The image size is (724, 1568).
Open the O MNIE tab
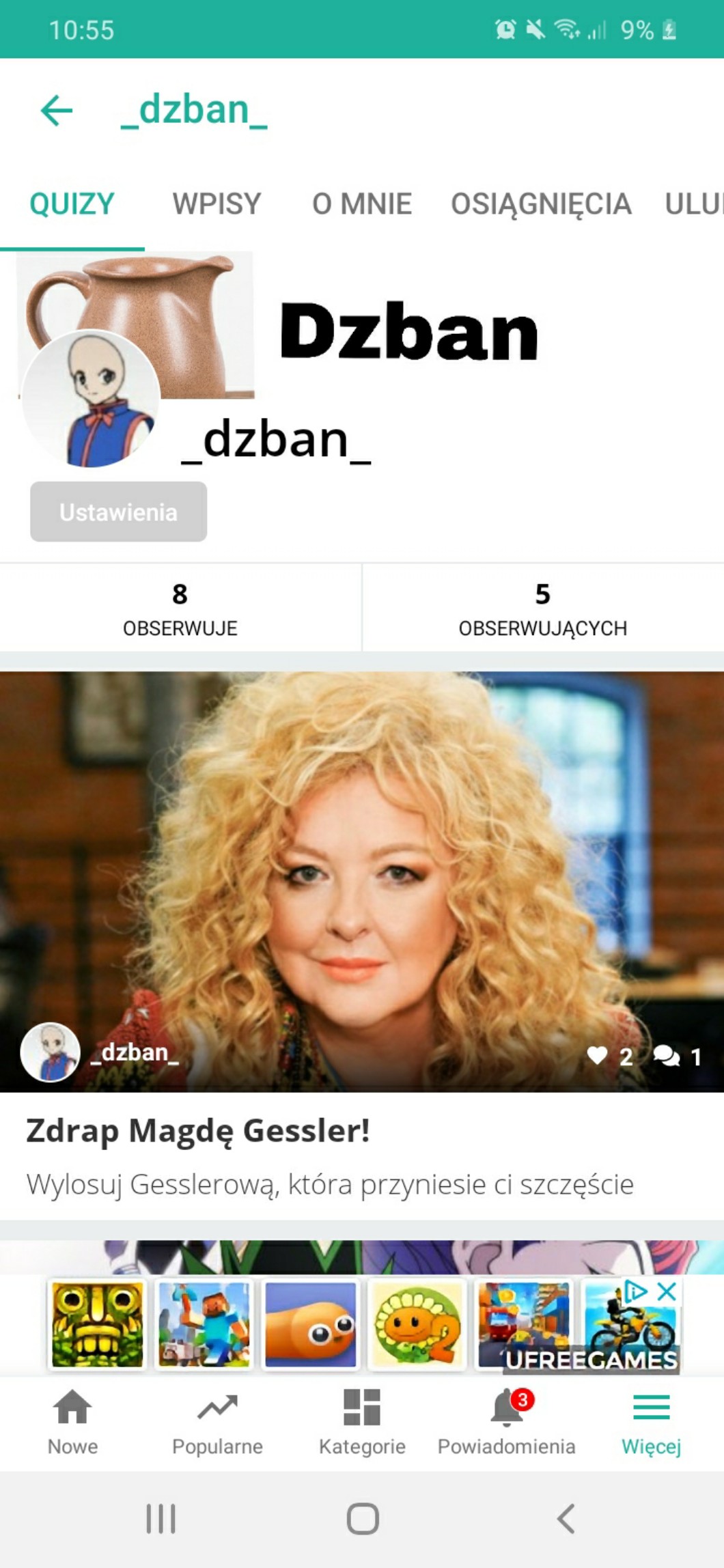click(x=361, y=204)
